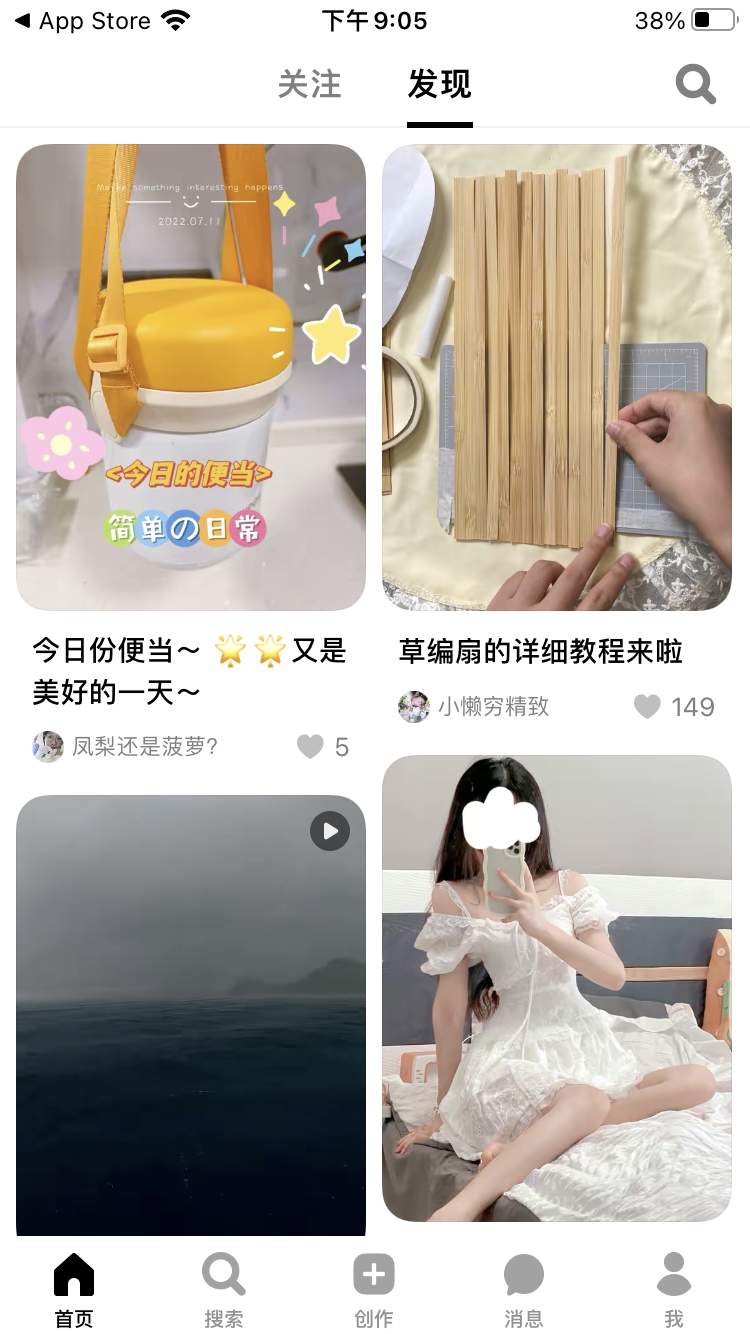Open the 草编扇的详细教程来啦 post
750x1334 pixels.
coord(557,377)
